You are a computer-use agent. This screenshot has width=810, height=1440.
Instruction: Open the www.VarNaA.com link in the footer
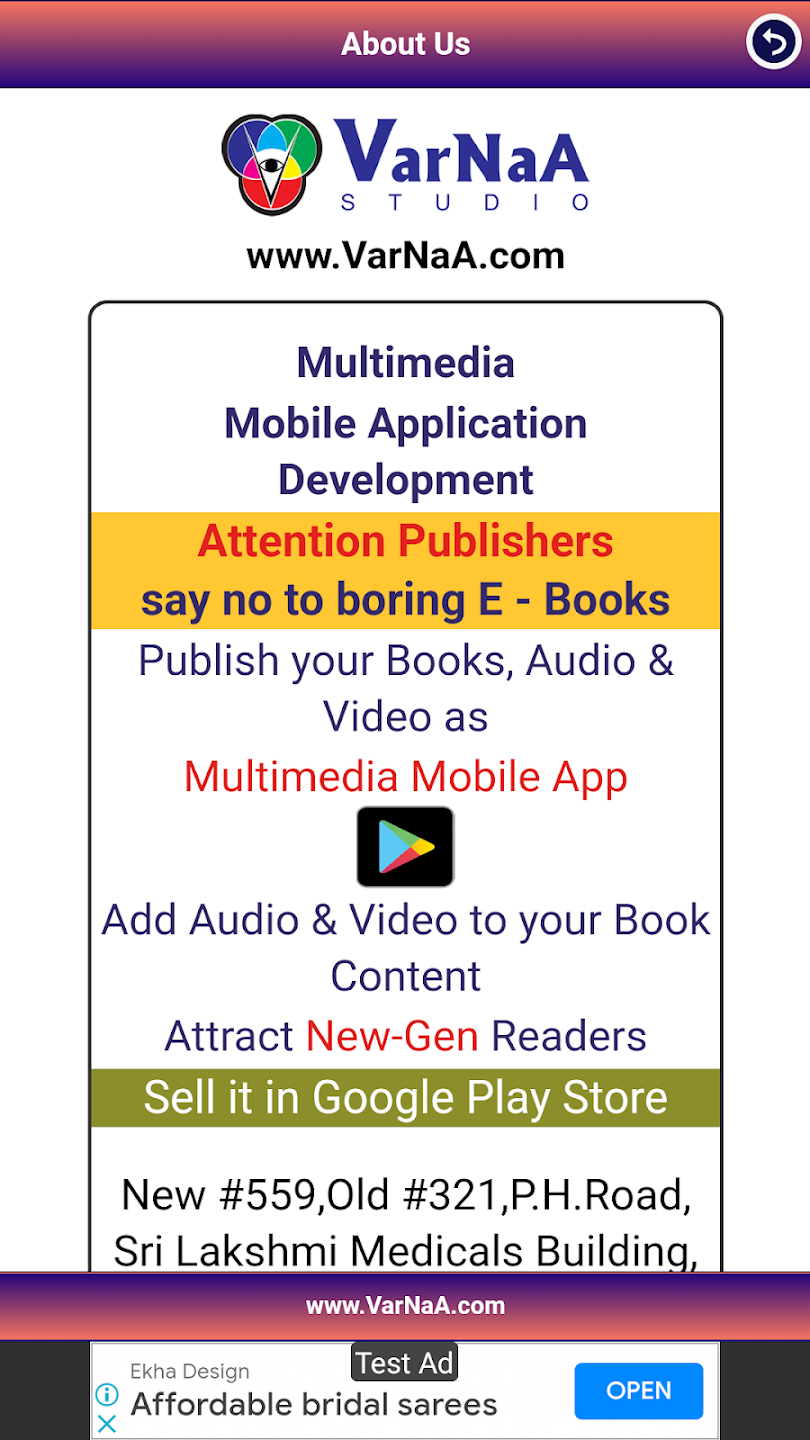[405, 1305]
